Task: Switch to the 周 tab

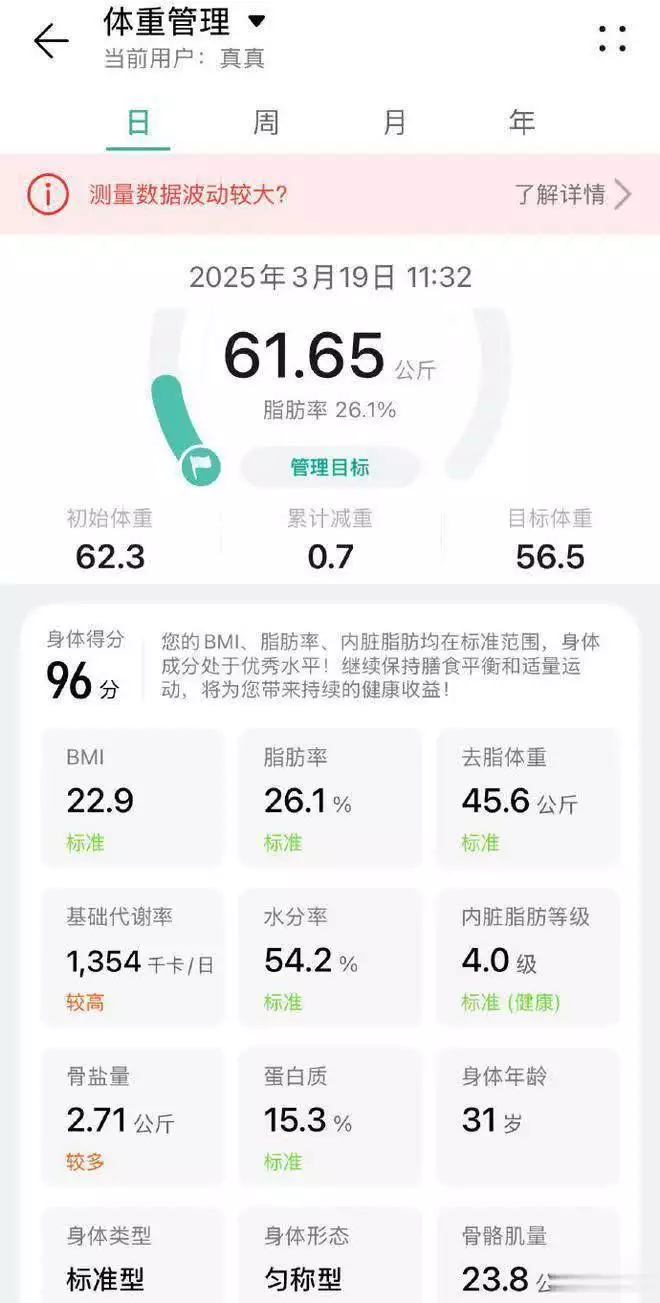Action: [x=266, y=123]
